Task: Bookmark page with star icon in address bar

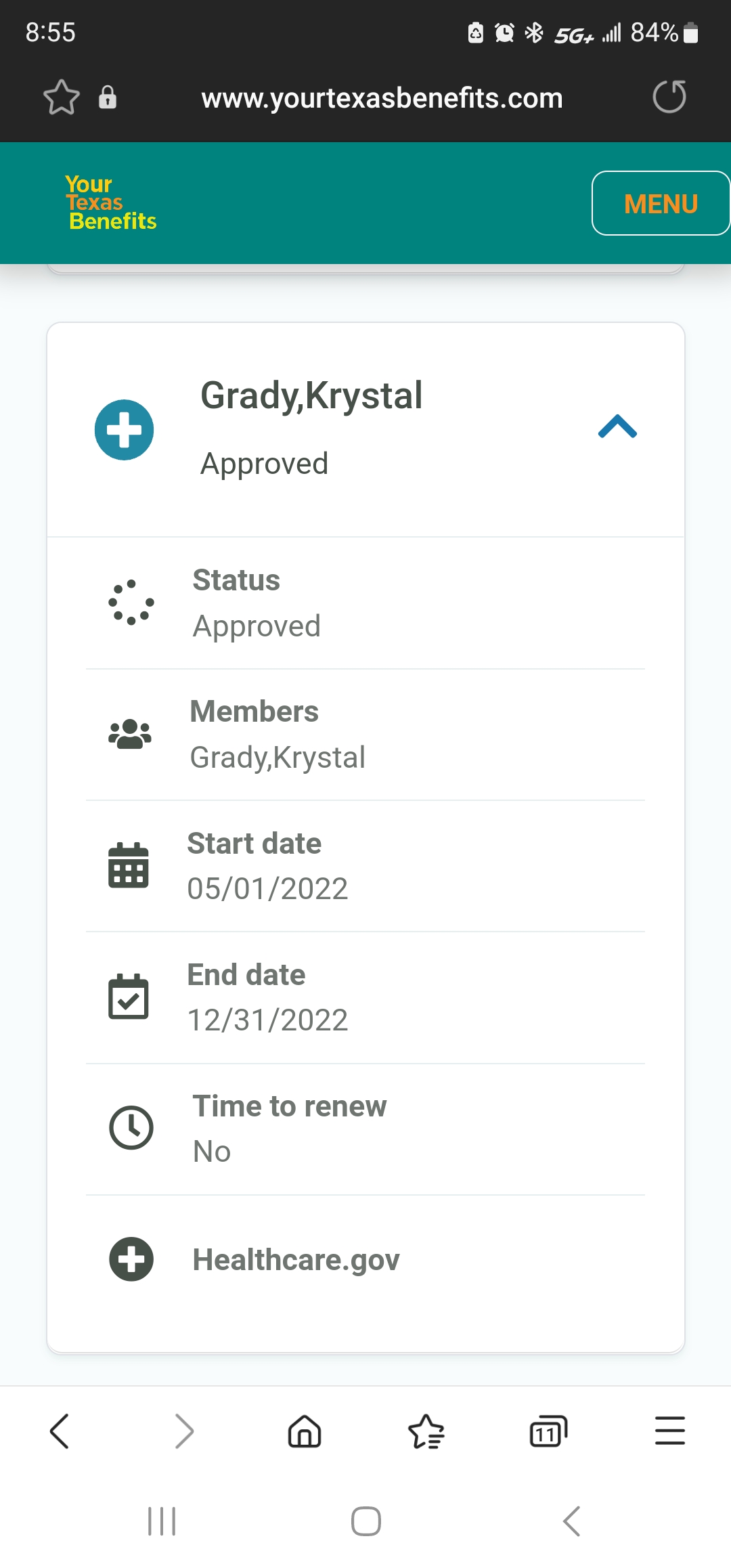Action: pyautogui.click(x=62, y=97)
